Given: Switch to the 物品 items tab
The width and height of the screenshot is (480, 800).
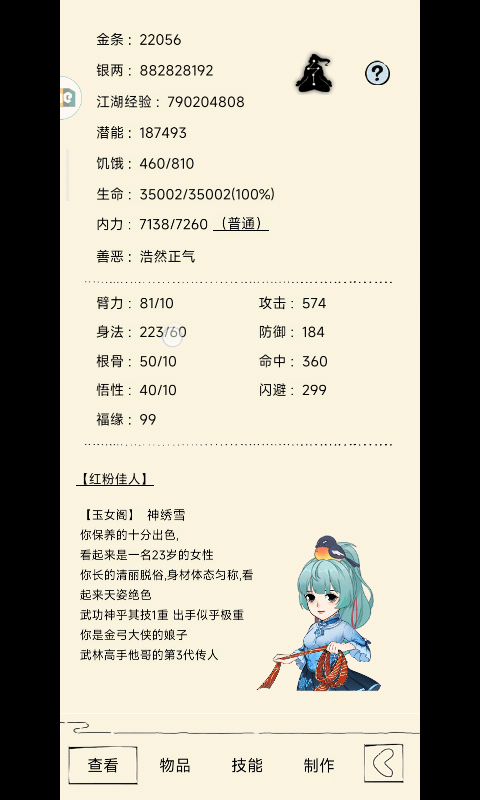Looking at the screenshot, I should tap(175, 765).
